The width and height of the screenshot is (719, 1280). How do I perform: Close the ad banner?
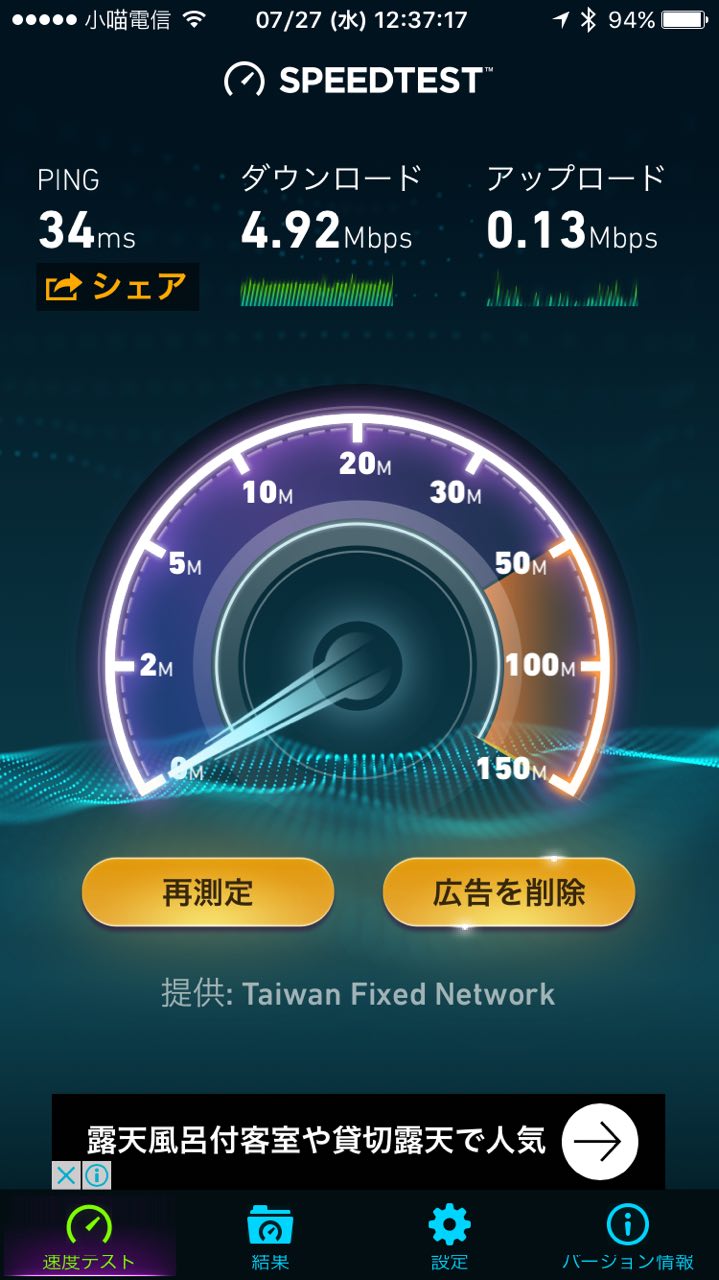click(66, 1175)
